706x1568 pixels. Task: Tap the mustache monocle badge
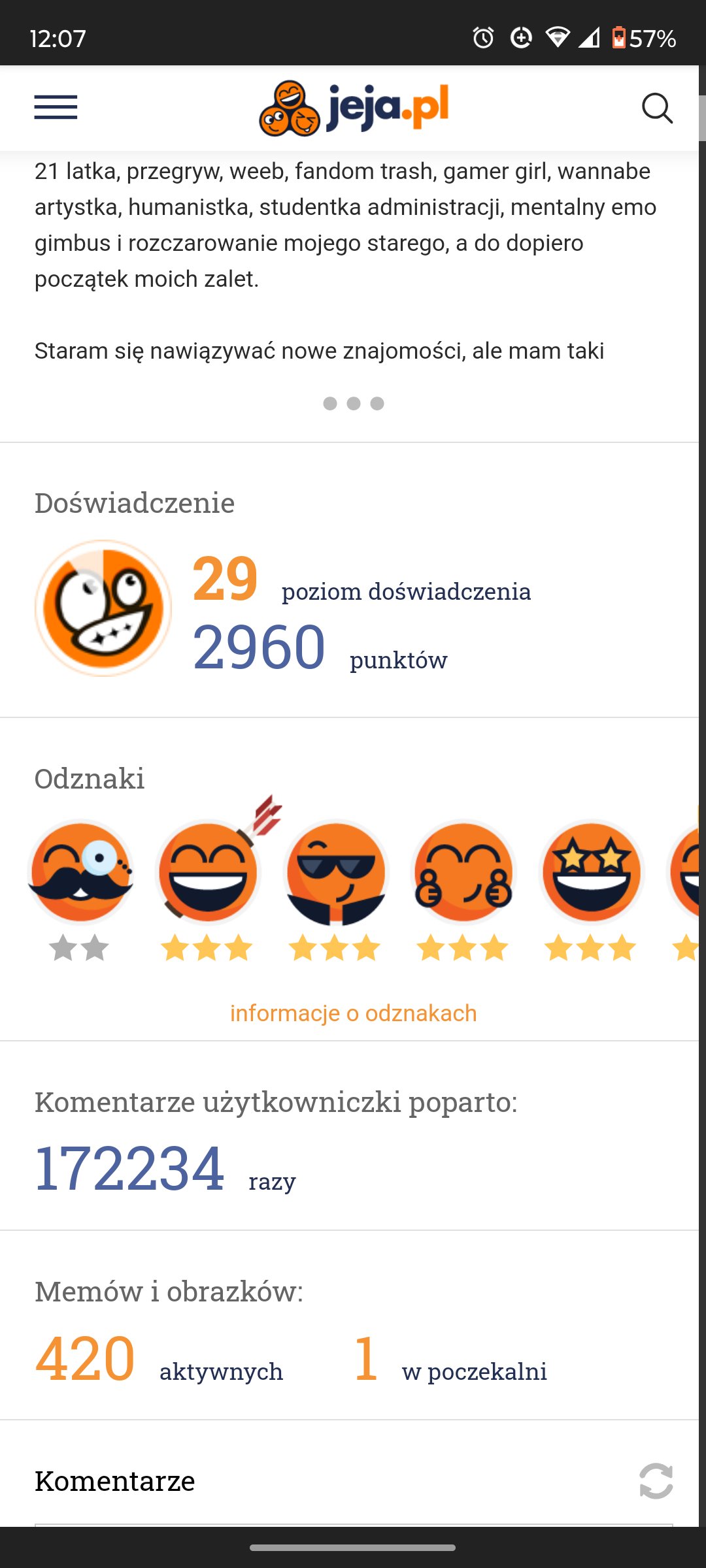81,873
